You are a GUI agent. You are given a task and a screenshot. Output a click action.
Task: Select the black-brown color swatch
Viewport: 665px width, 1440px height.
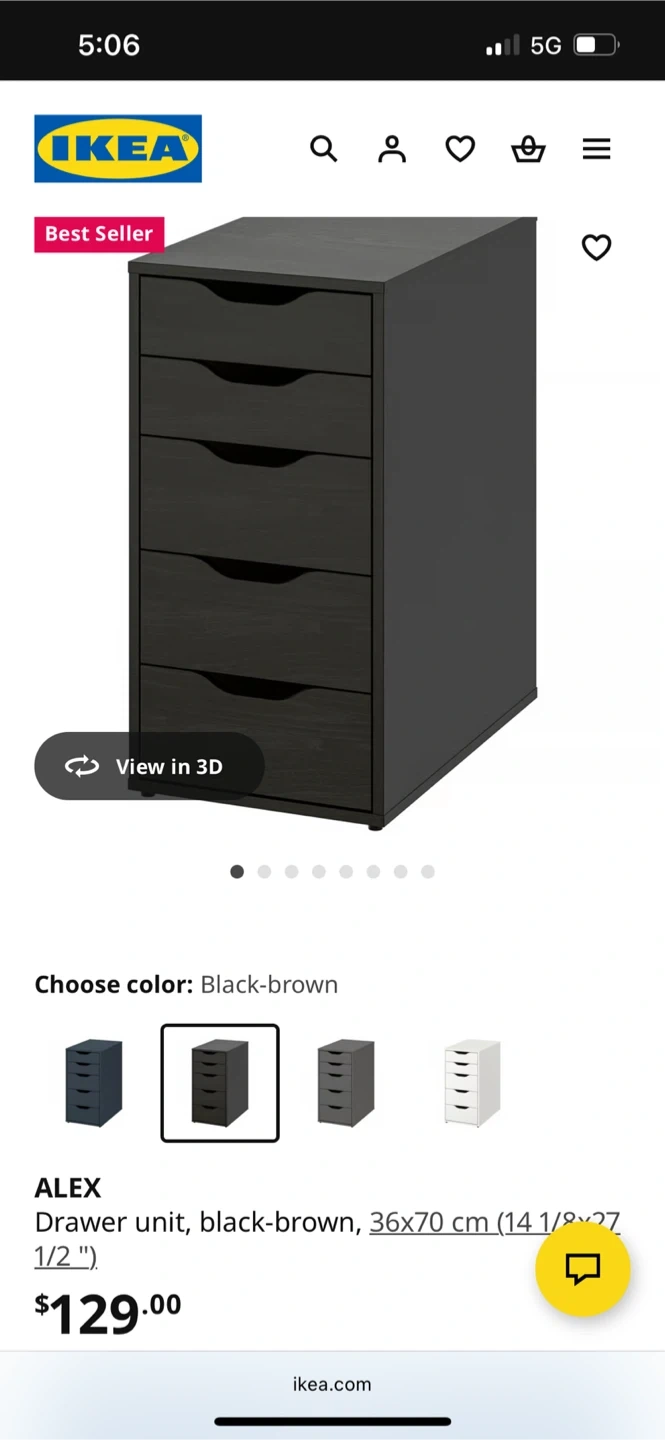click(x=220, y=1083)
